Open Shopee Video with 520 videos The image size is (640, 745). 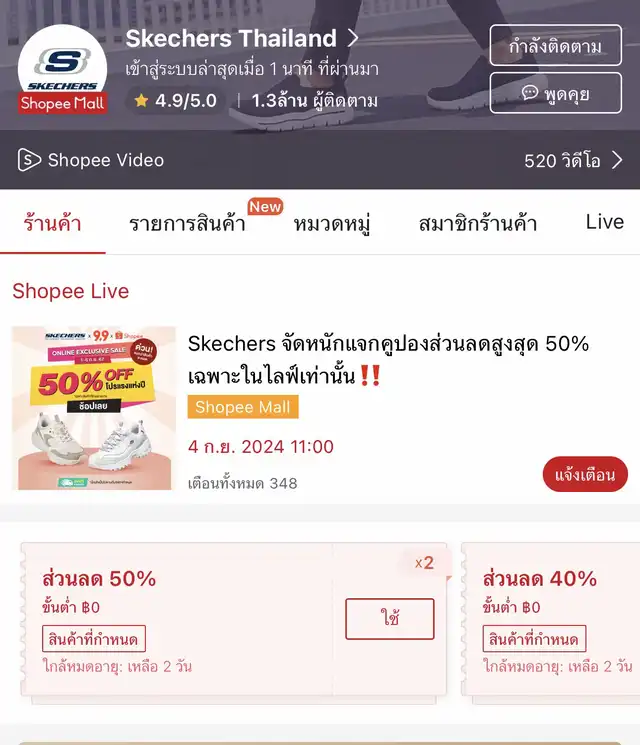[573, 160]
